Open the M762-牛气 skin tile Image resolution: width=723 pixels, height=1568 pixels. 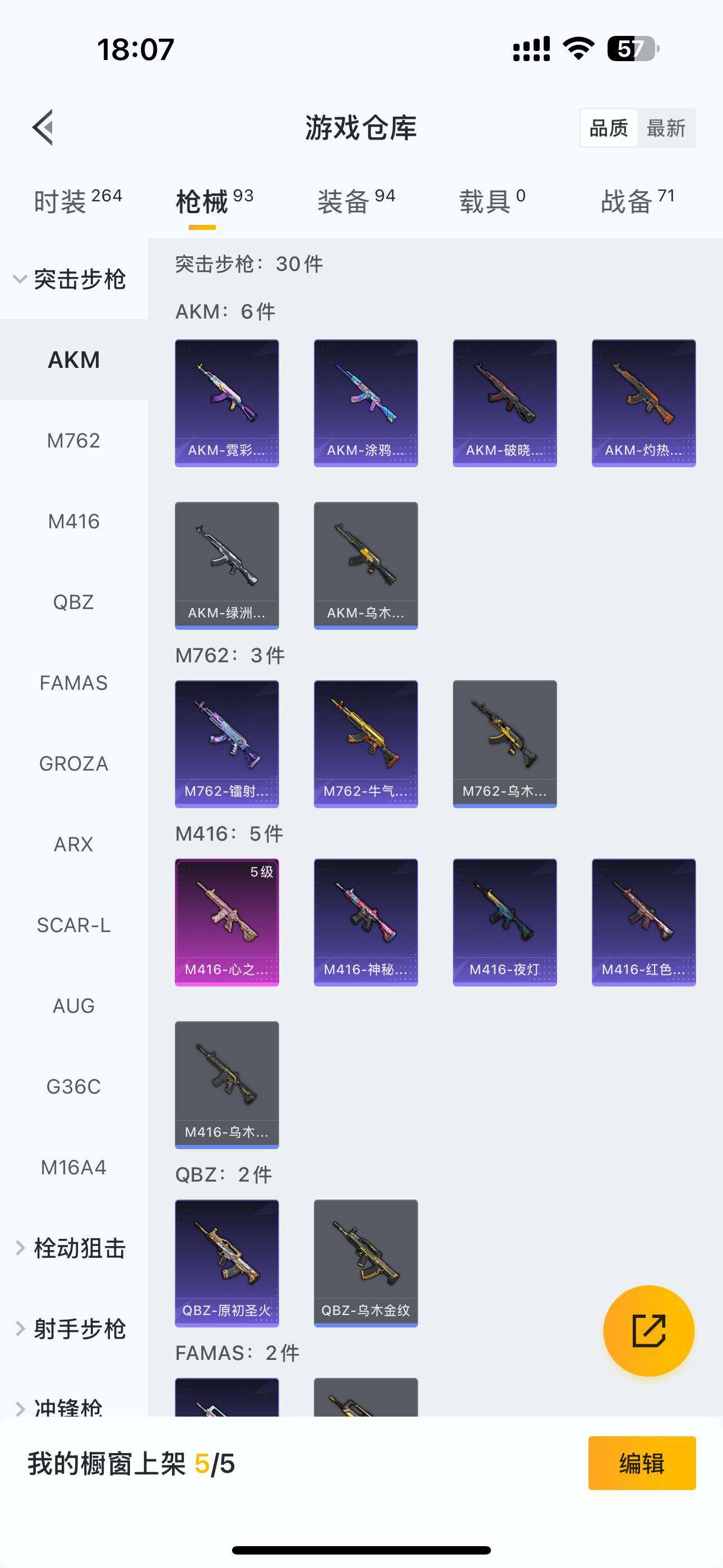pos(366,744)
